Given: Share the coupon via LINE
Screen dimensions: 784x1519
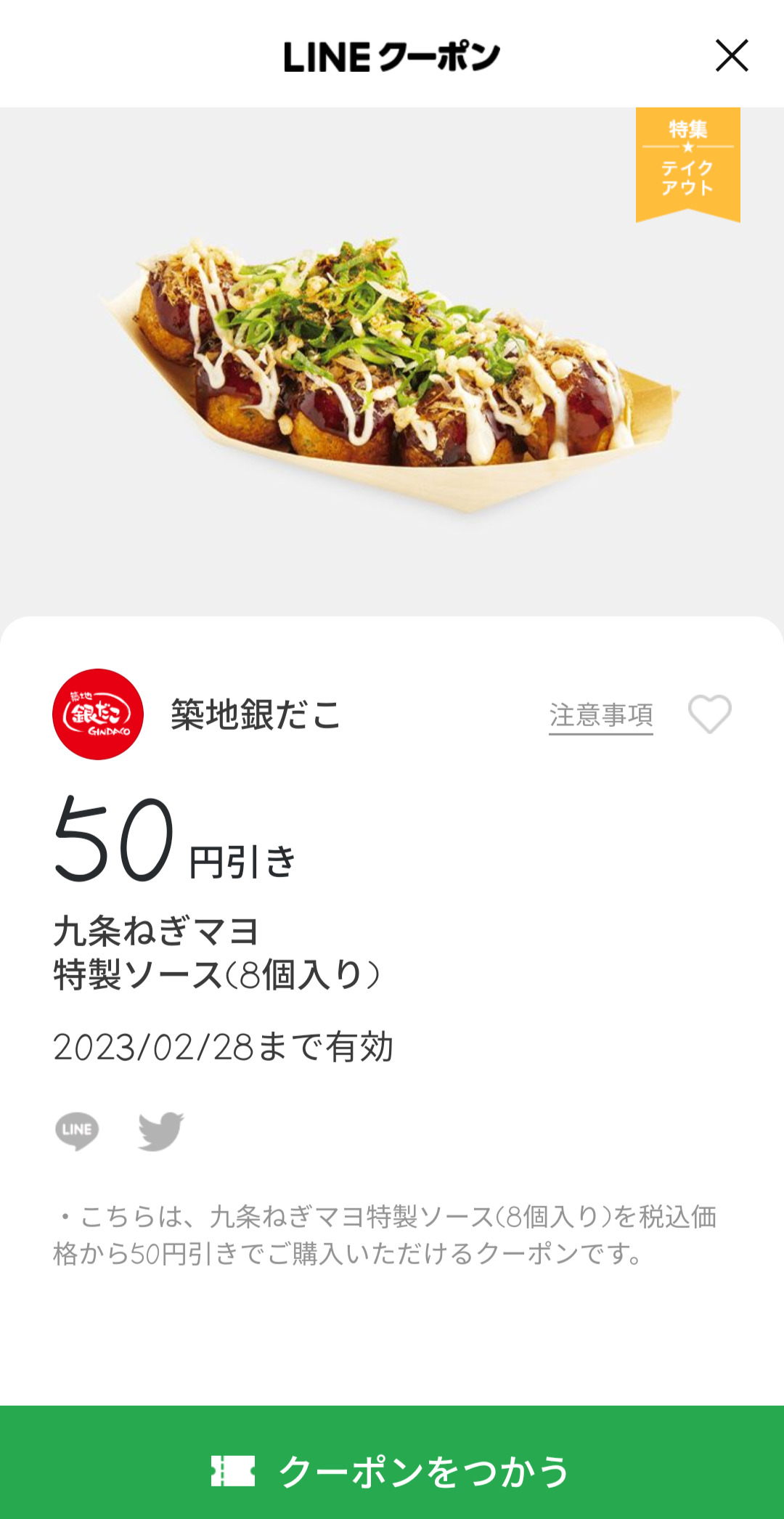Looking at the screenshot, I should [77, 1131].
